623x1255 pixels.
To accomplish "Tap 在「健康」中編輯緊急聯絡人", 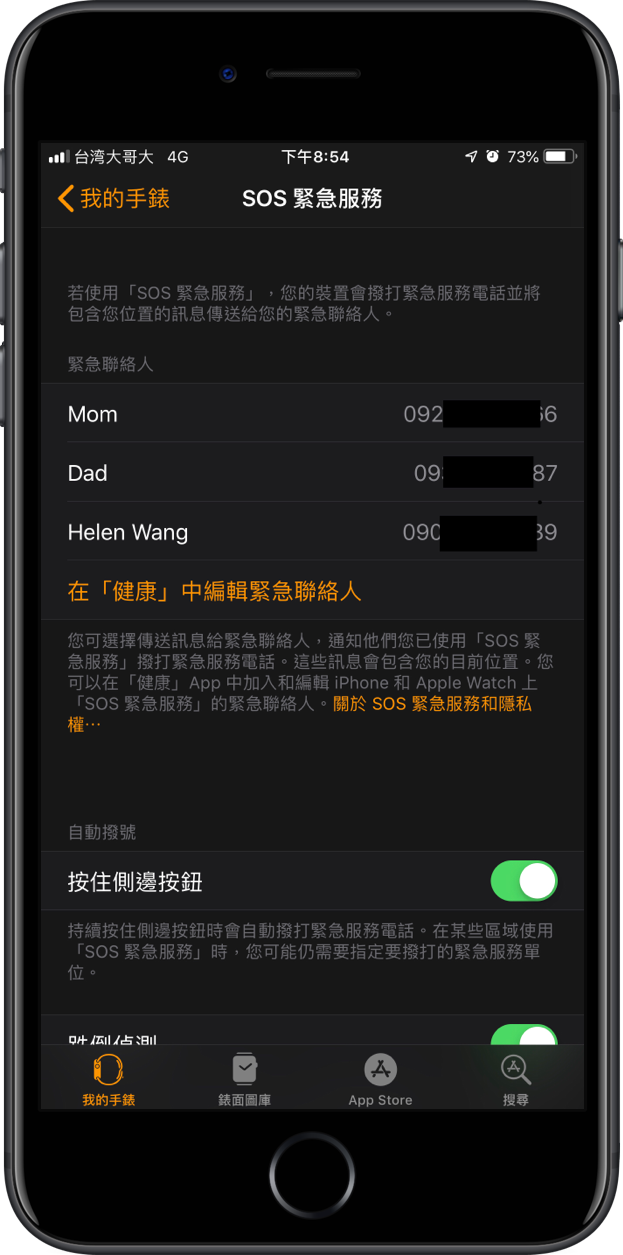I will (214, 591).
